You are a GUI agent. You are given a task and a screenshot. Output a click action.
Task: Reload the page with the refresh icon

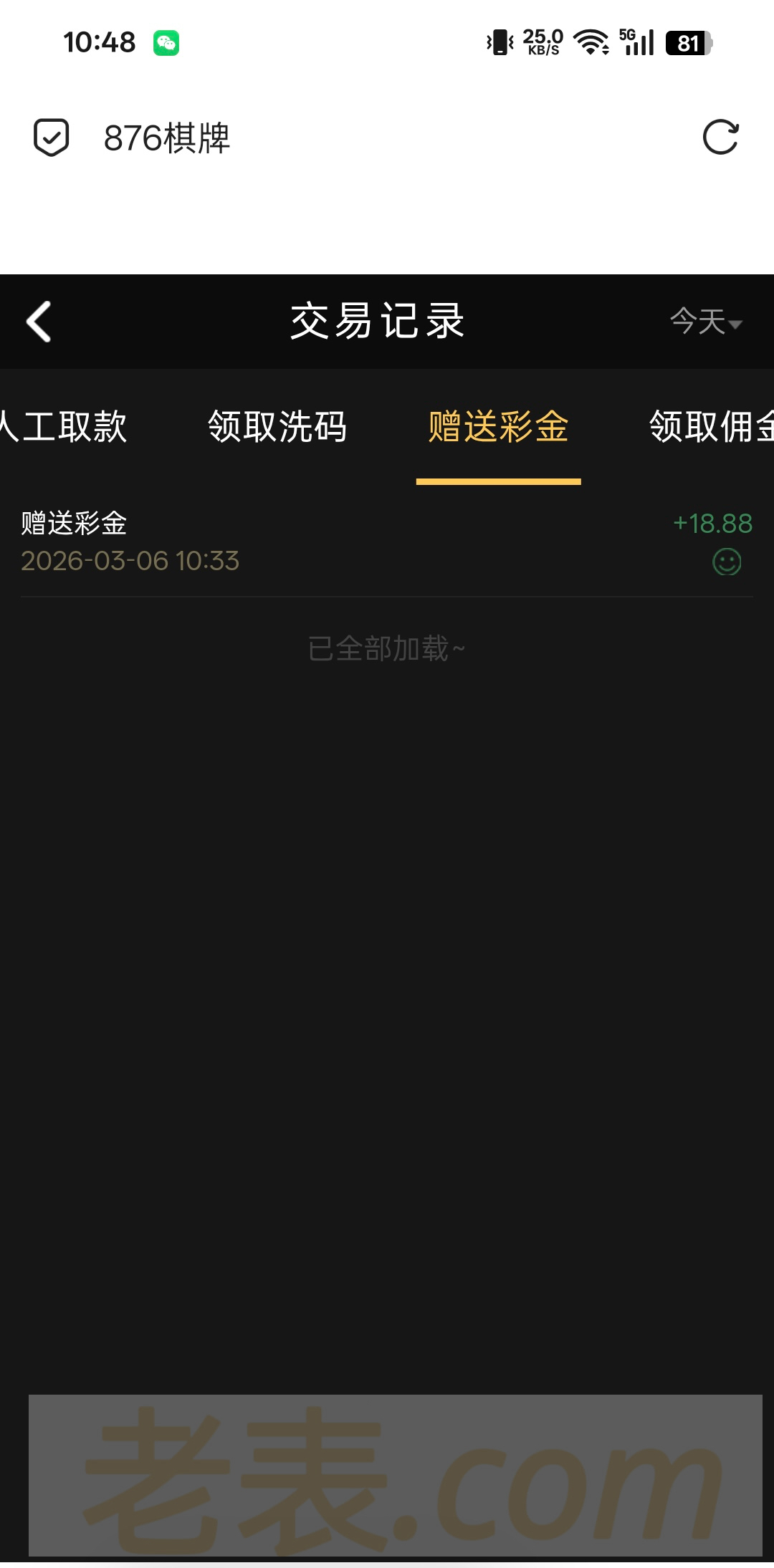click(x=720, y=138)
